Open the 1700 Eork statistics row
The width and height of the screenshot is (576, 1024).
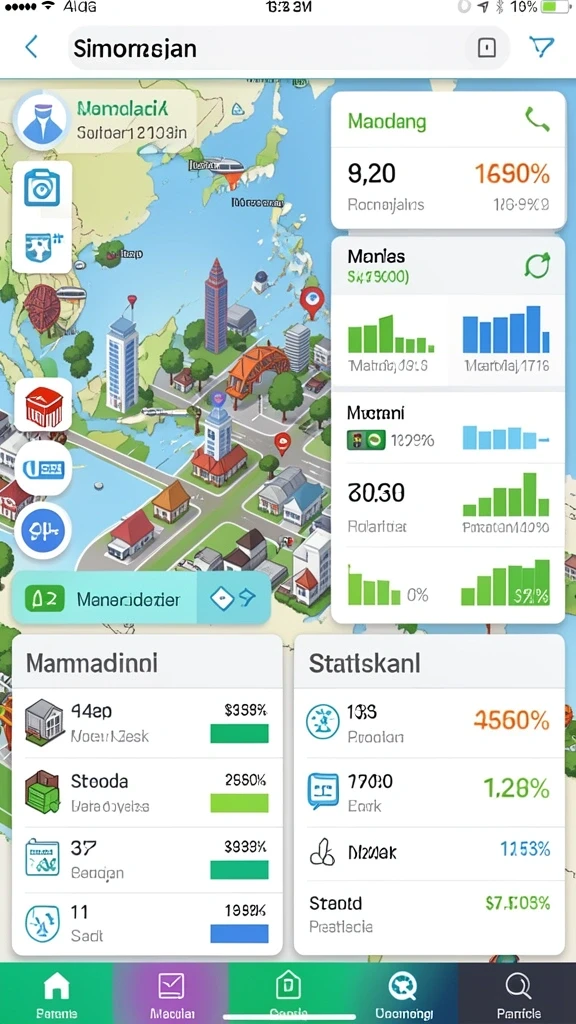(429, 790)
